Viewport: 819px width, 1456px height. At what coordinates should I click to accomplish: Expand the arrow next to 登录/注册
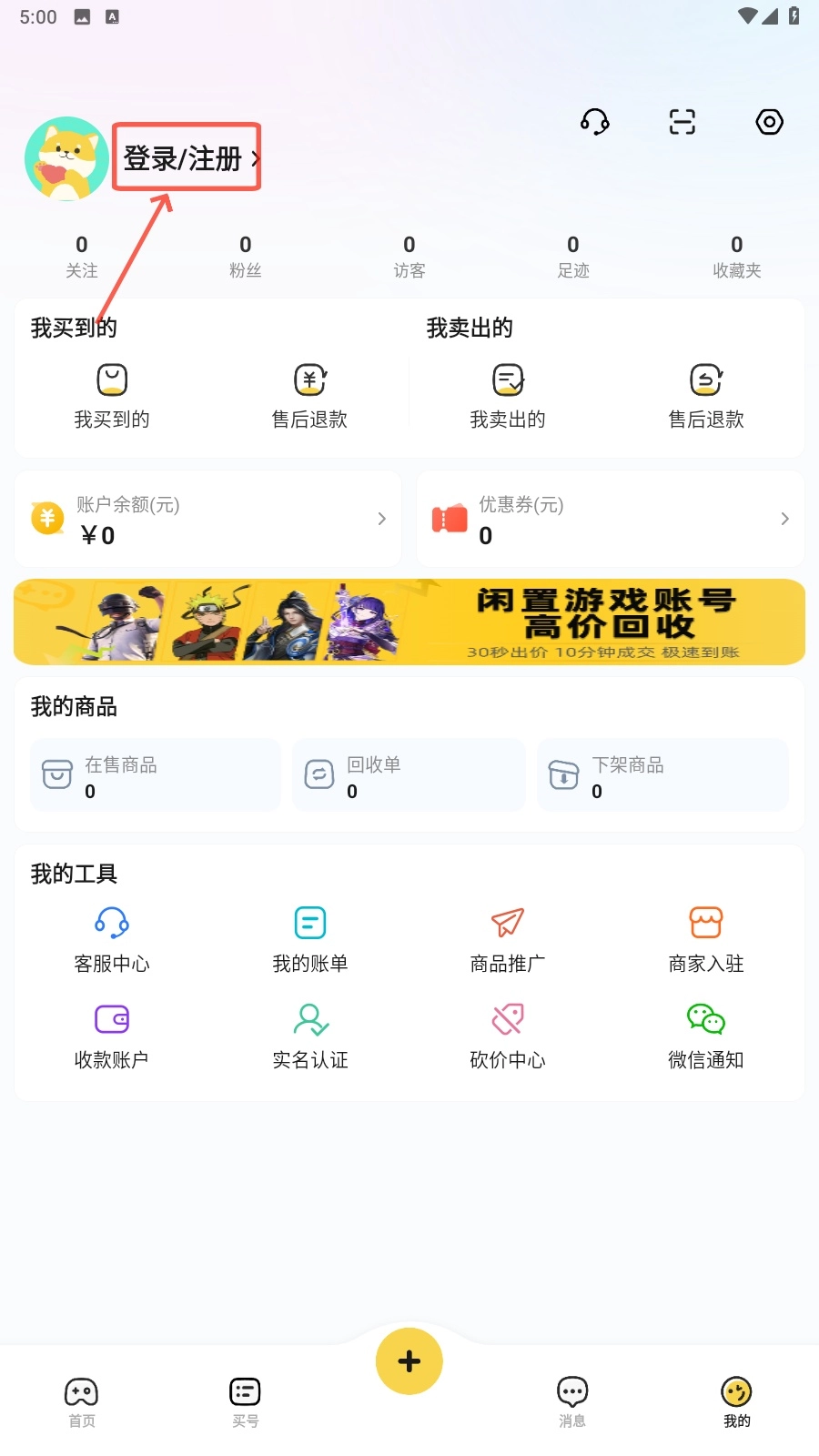click(254, 159)
